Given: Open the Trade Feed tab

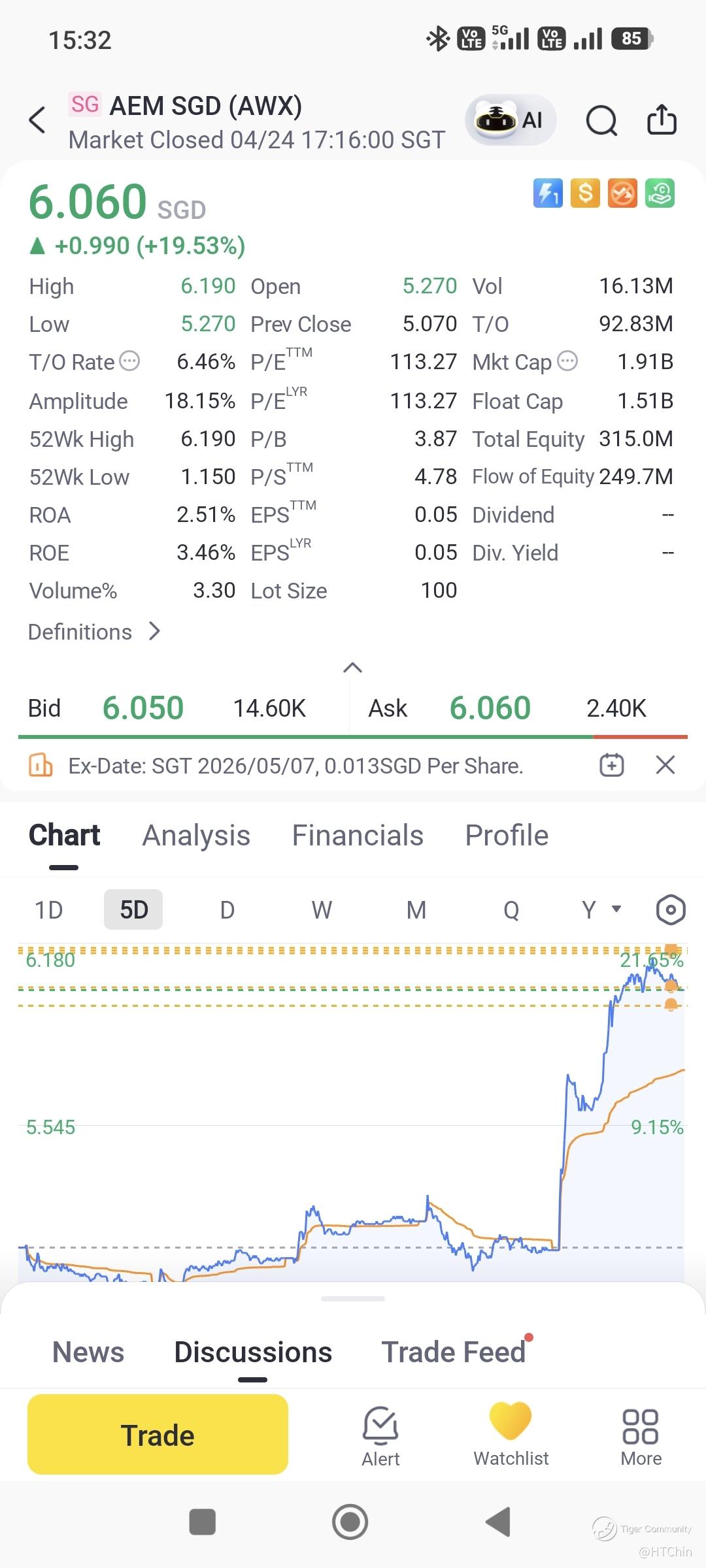Looking at the screenshot, I should tap(454, 1352).
